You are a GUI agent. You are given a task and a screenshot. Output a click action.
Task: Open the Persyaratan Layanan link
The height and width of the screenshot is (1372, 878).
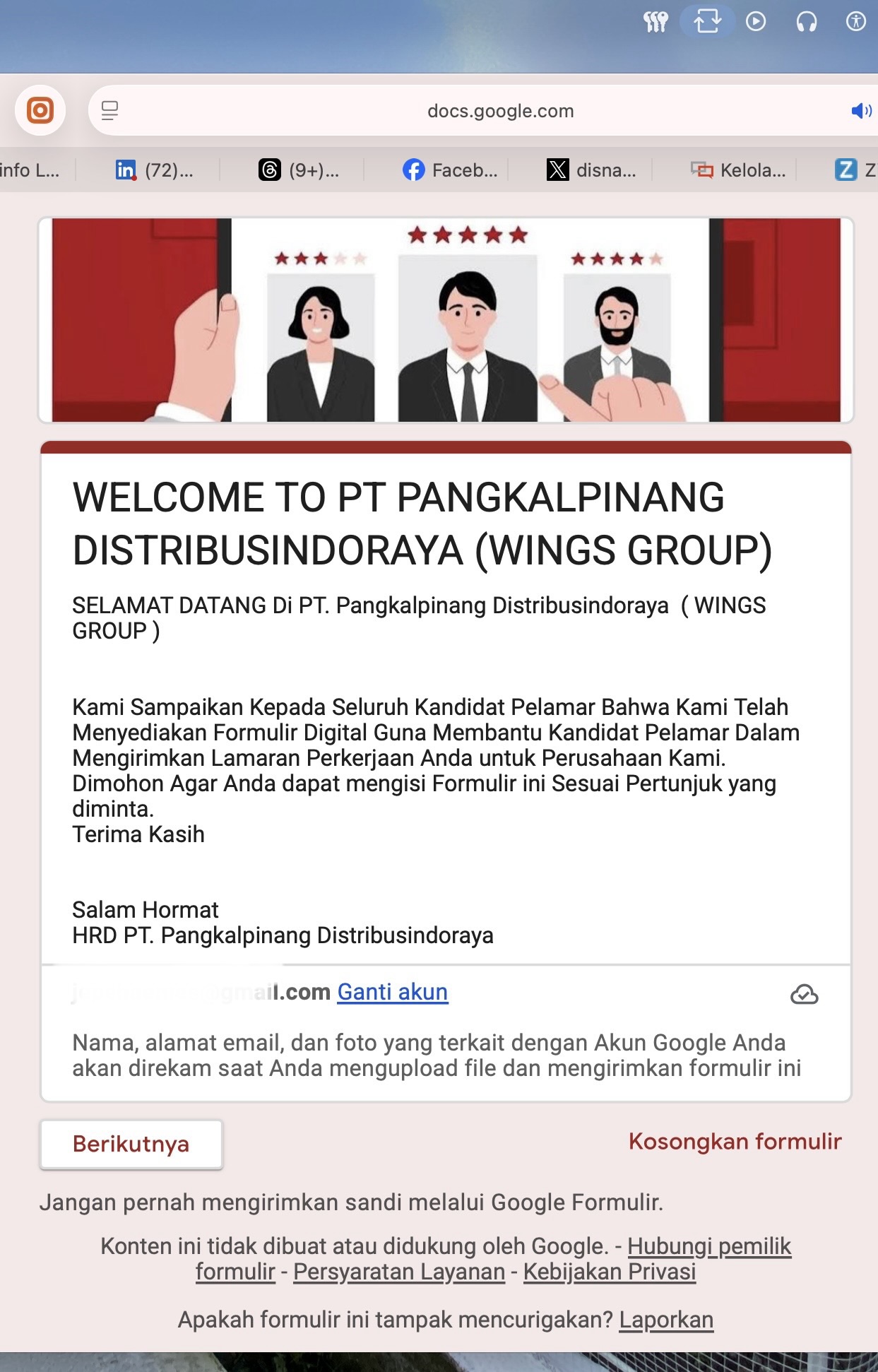point(399,1272)
